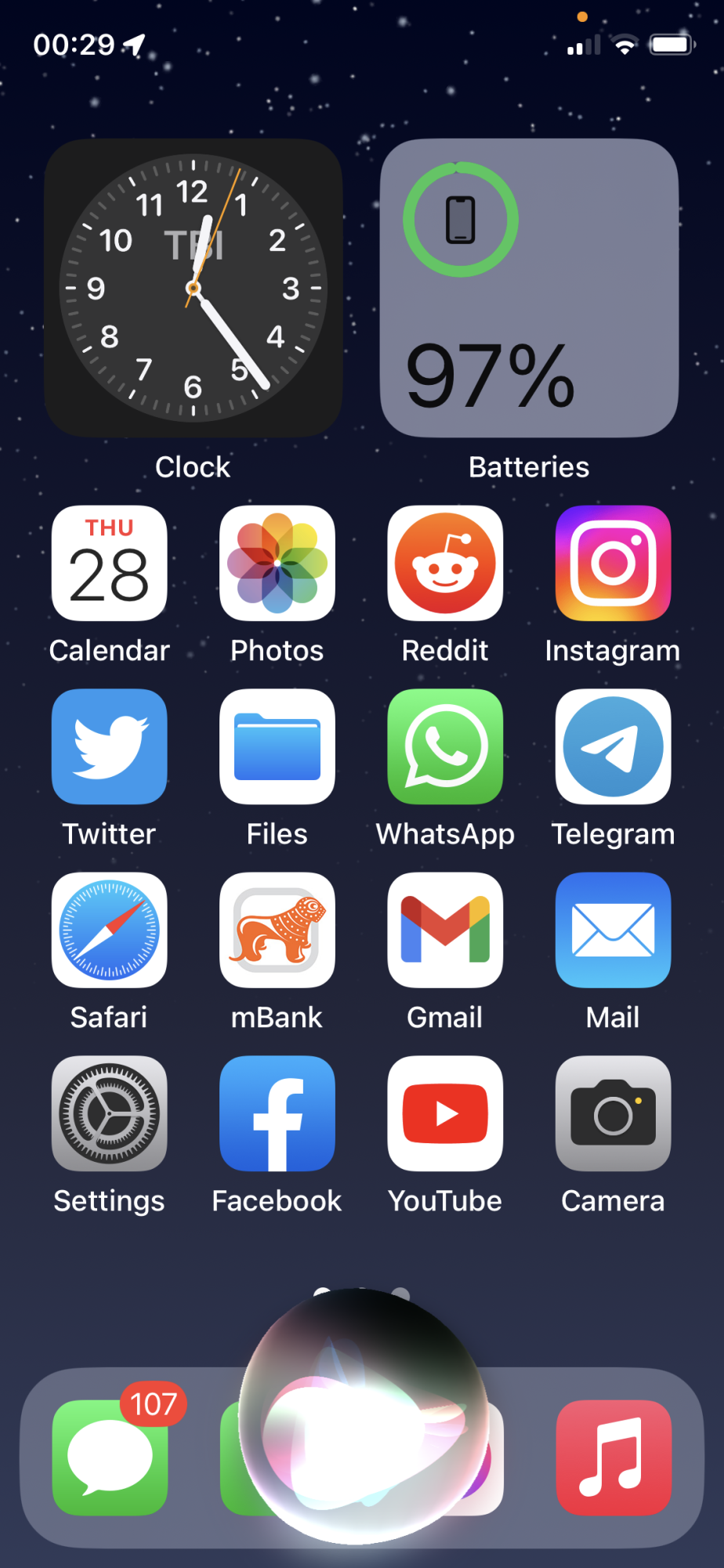Open the Music app in the dock
The height and width of the screenshot is (1568, 724).
(614, 1457)
